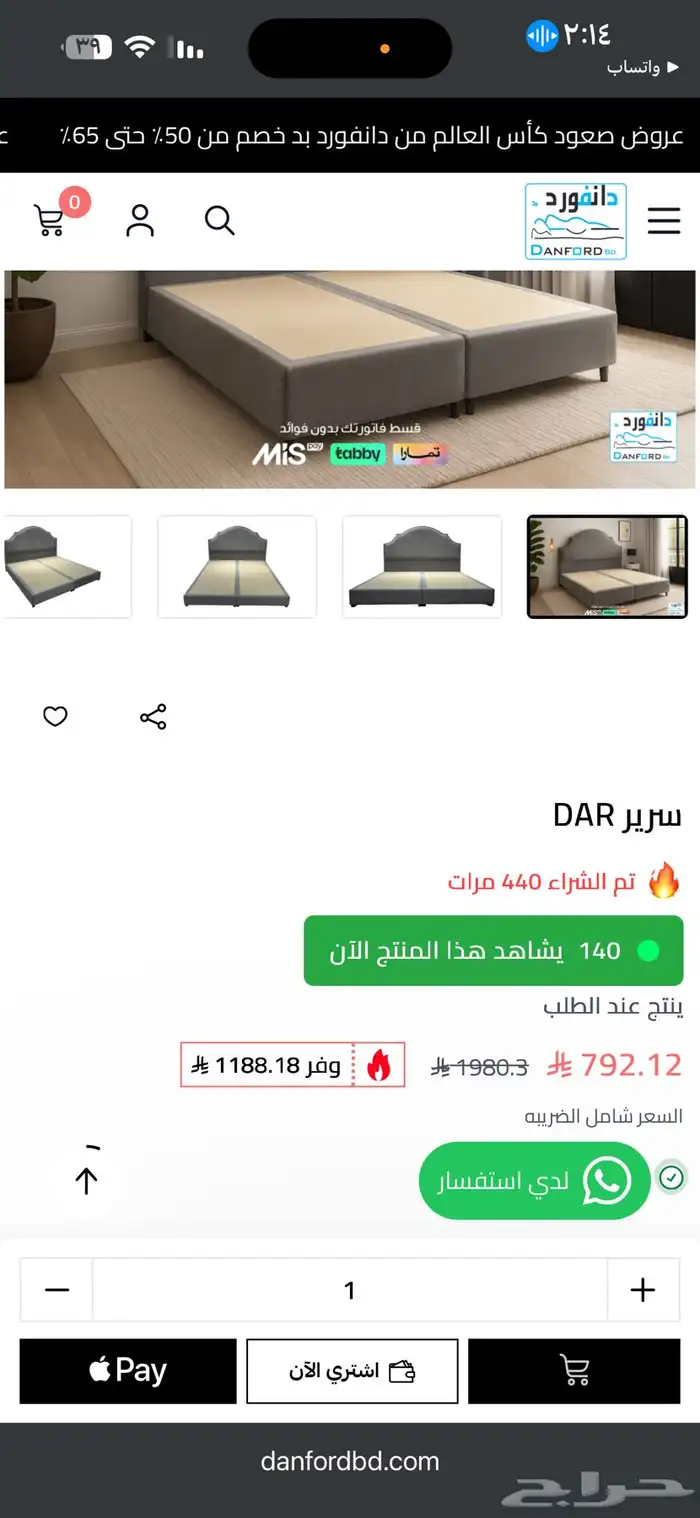Open the search icon
Image resolution: width=700 pixels, height=1518 pixels.
click(219, 221)
